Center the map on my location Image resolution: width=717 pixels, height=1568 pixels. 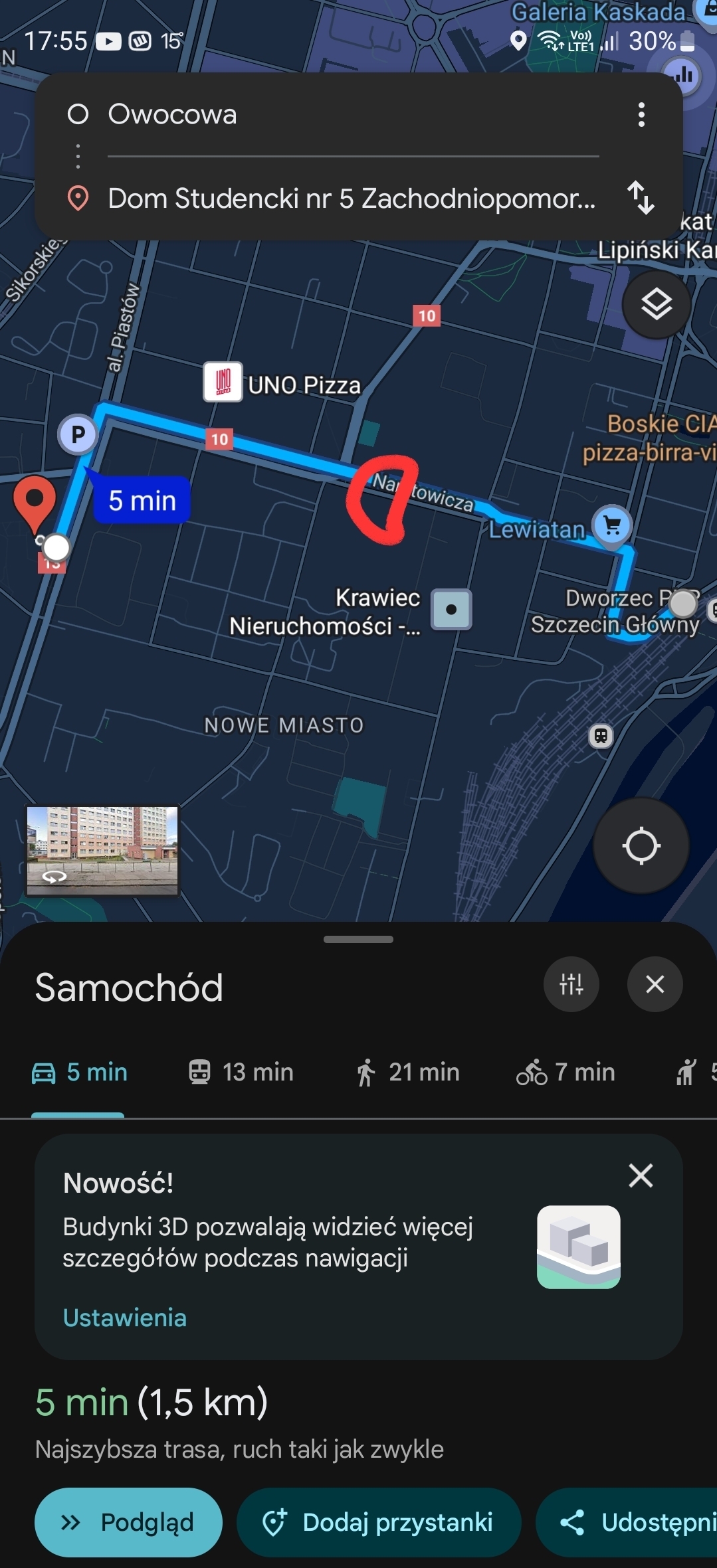point(641,845)
